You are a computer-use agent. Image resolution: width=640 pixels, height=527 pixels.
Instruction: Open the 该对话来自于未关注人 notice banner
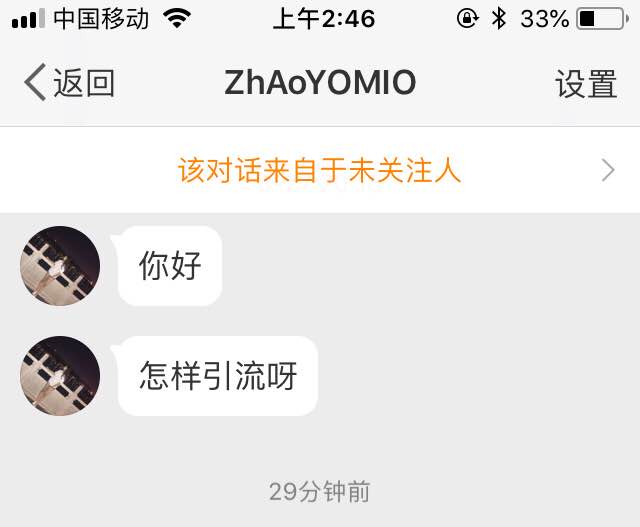[x=320, y=171]
